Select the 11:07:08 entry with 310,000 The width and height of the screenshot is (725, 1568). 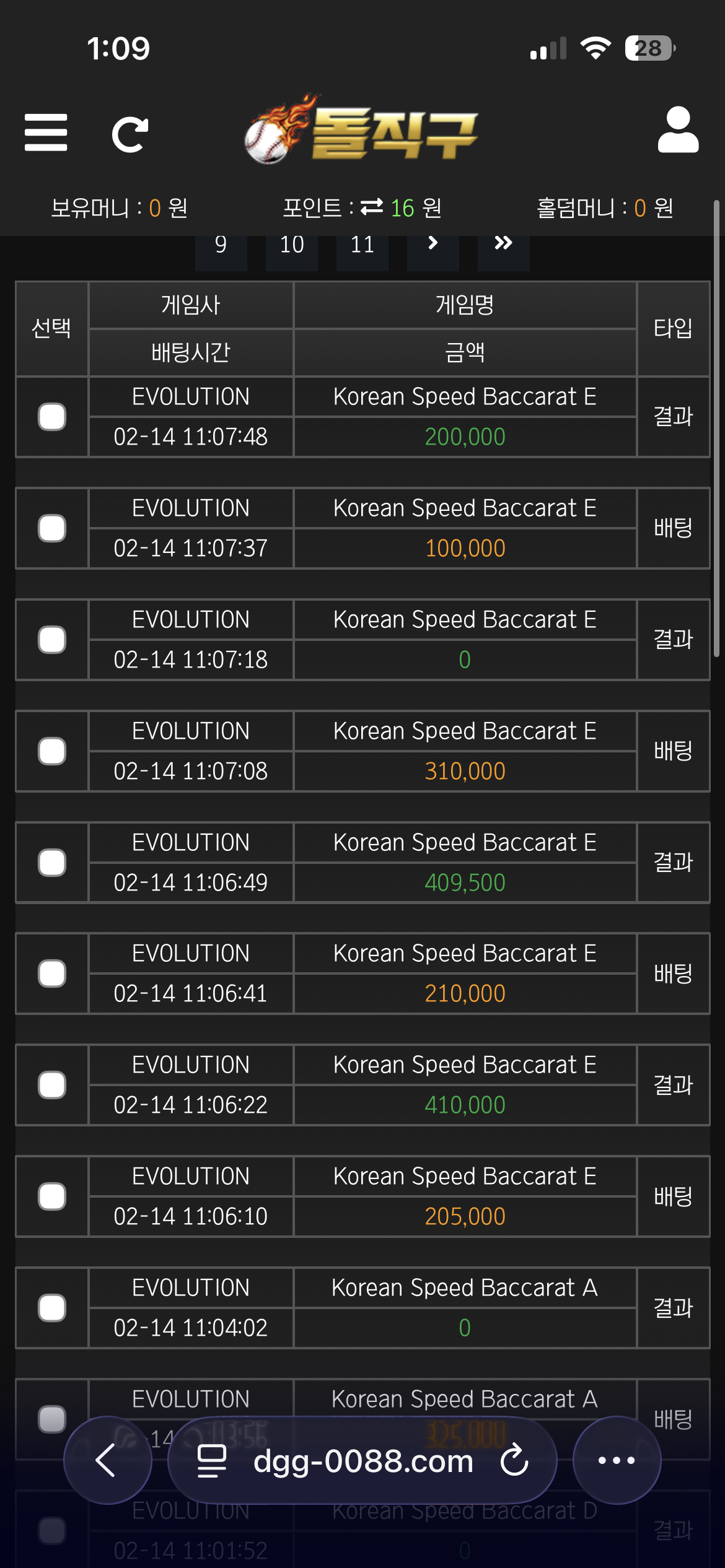(x=52, y=751)
